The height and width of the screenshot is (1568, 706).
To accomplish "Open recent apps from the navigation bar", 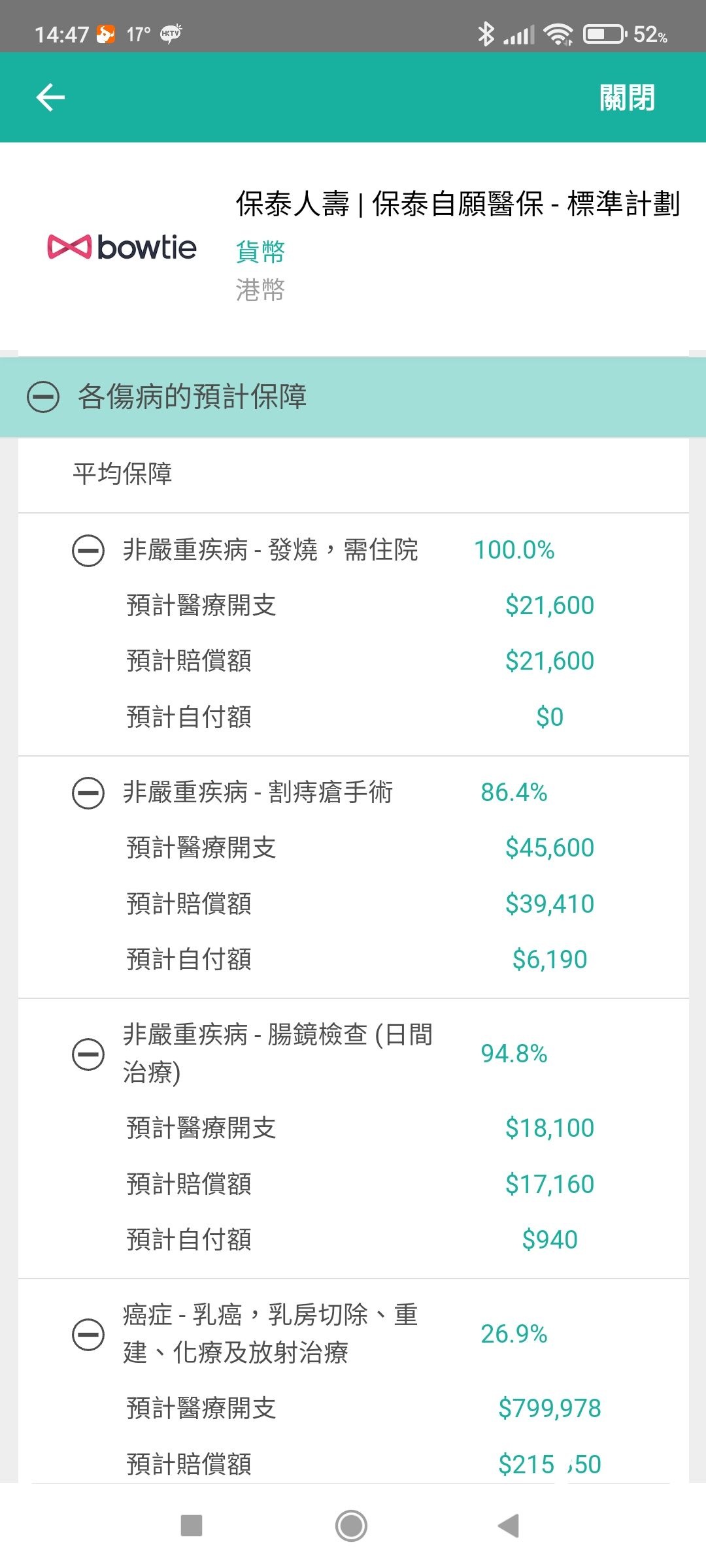I will 192,1526.
